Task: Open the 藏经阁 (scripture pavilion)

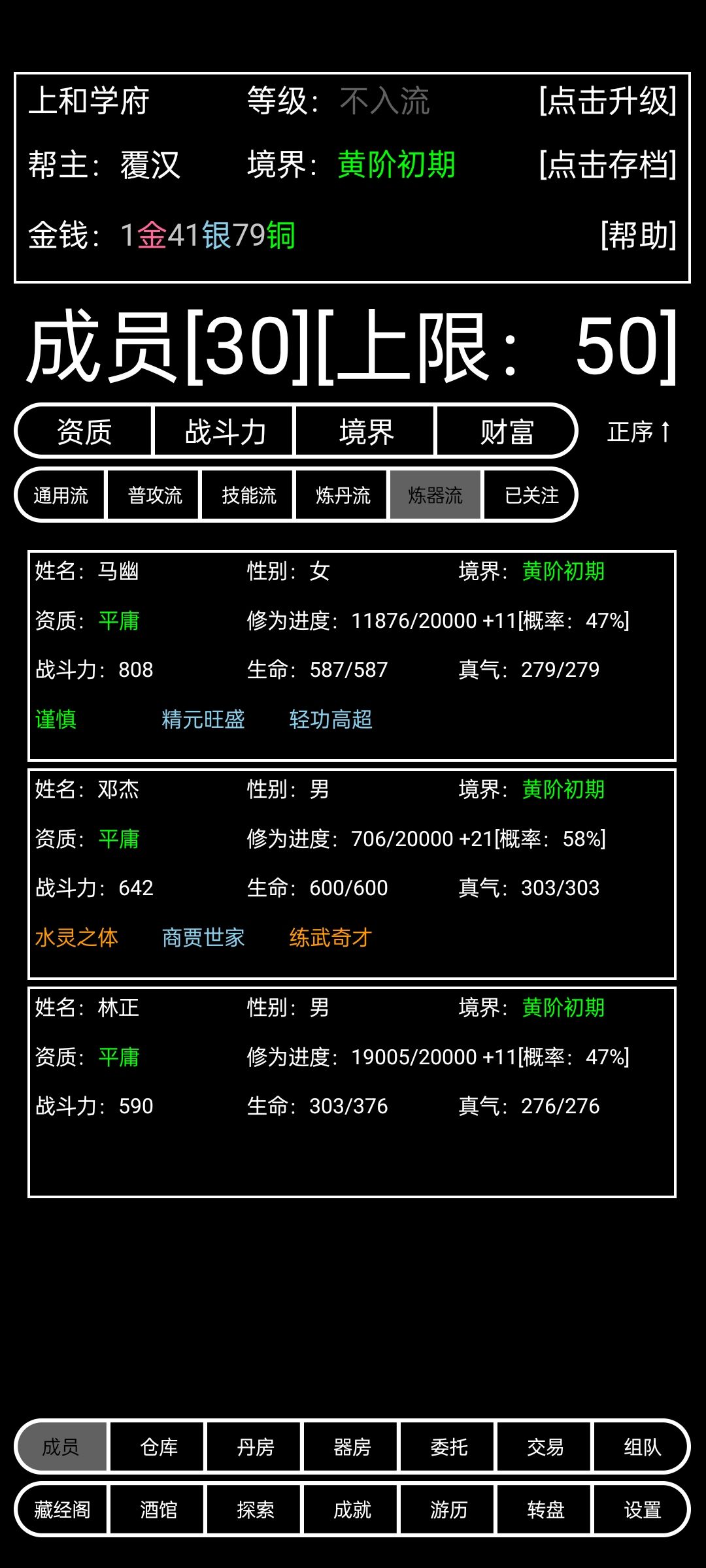Action: click(60, 1511)
